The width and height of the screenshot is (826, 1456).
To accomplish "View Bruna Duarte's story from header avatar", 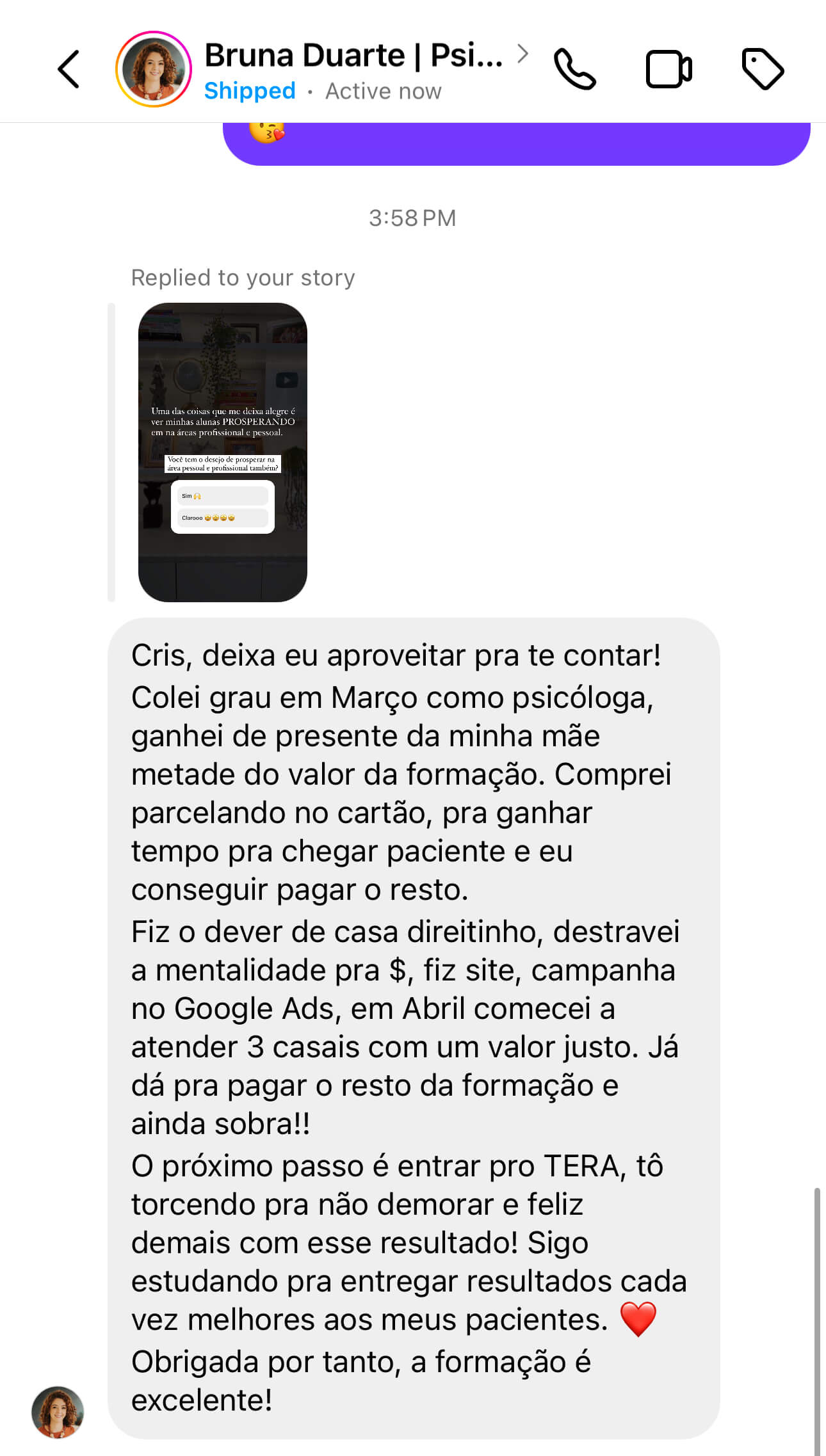I will tap(154, 69).
